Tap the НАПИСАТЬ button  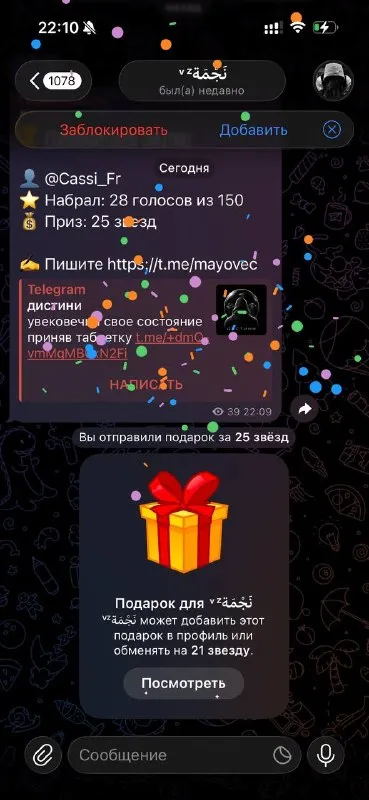[146, 384]
